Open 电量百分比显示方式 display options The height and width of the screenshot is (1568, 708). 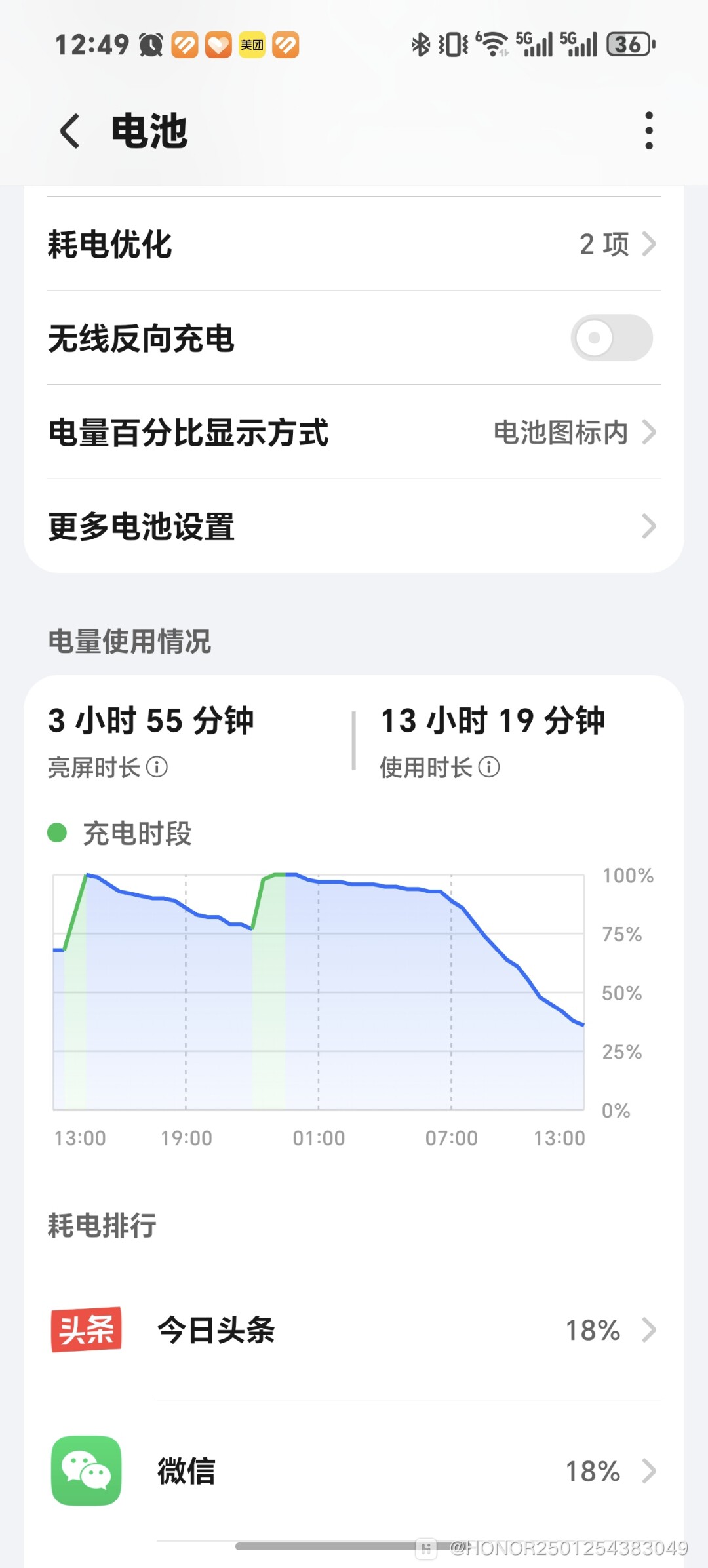[354, 433]
